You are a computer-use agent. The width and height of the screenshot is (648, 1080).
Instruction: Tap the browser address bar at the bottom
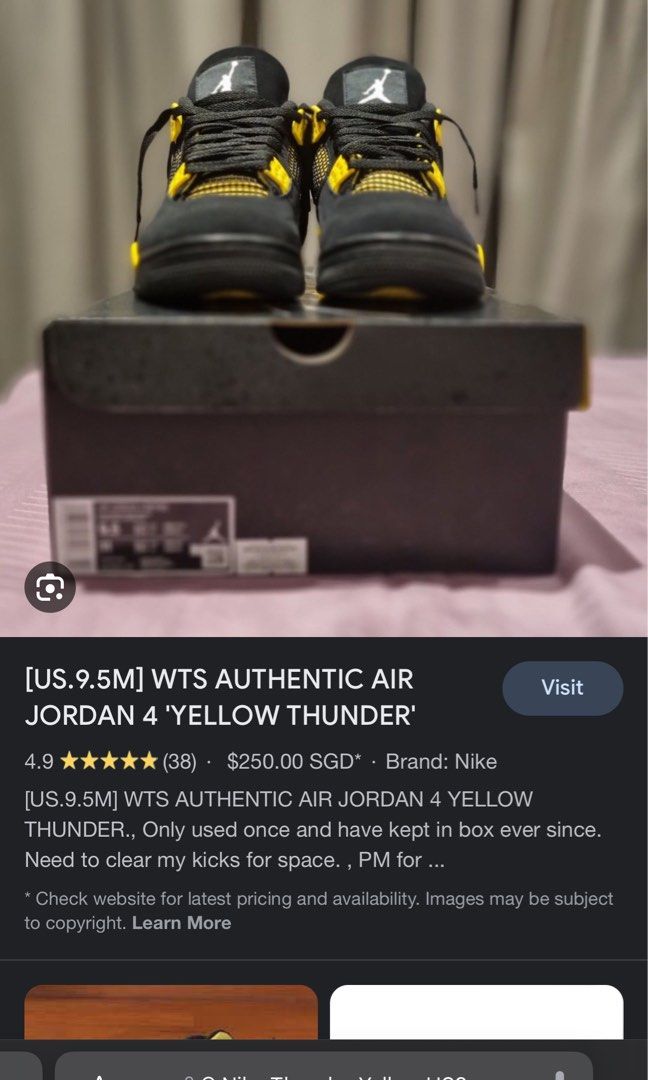[323, 1067]
